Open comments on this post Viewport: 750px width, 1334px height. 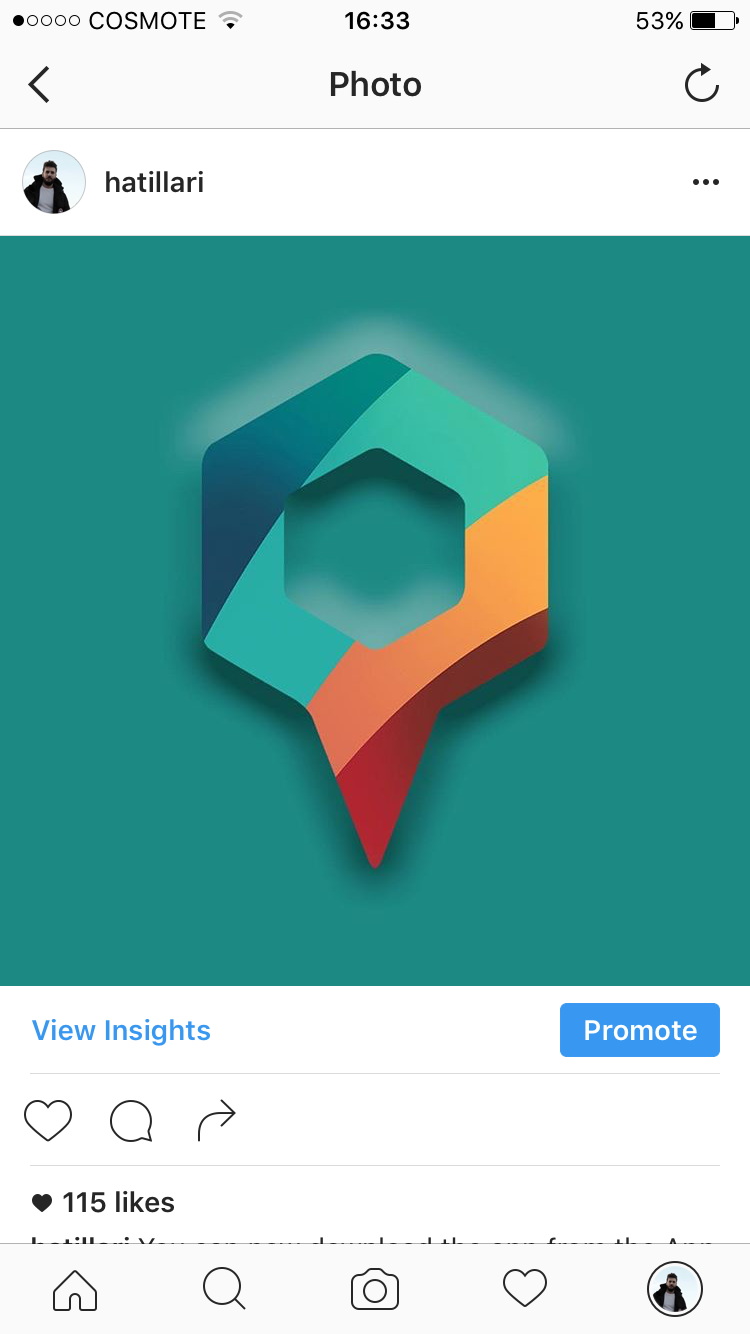[x=131, y=1120]
